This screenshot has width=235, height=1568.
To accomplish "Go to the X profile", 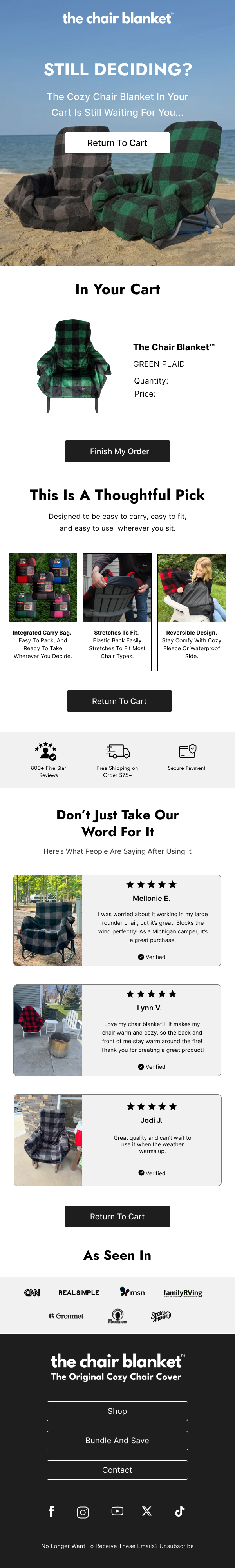I will 147,1511.
